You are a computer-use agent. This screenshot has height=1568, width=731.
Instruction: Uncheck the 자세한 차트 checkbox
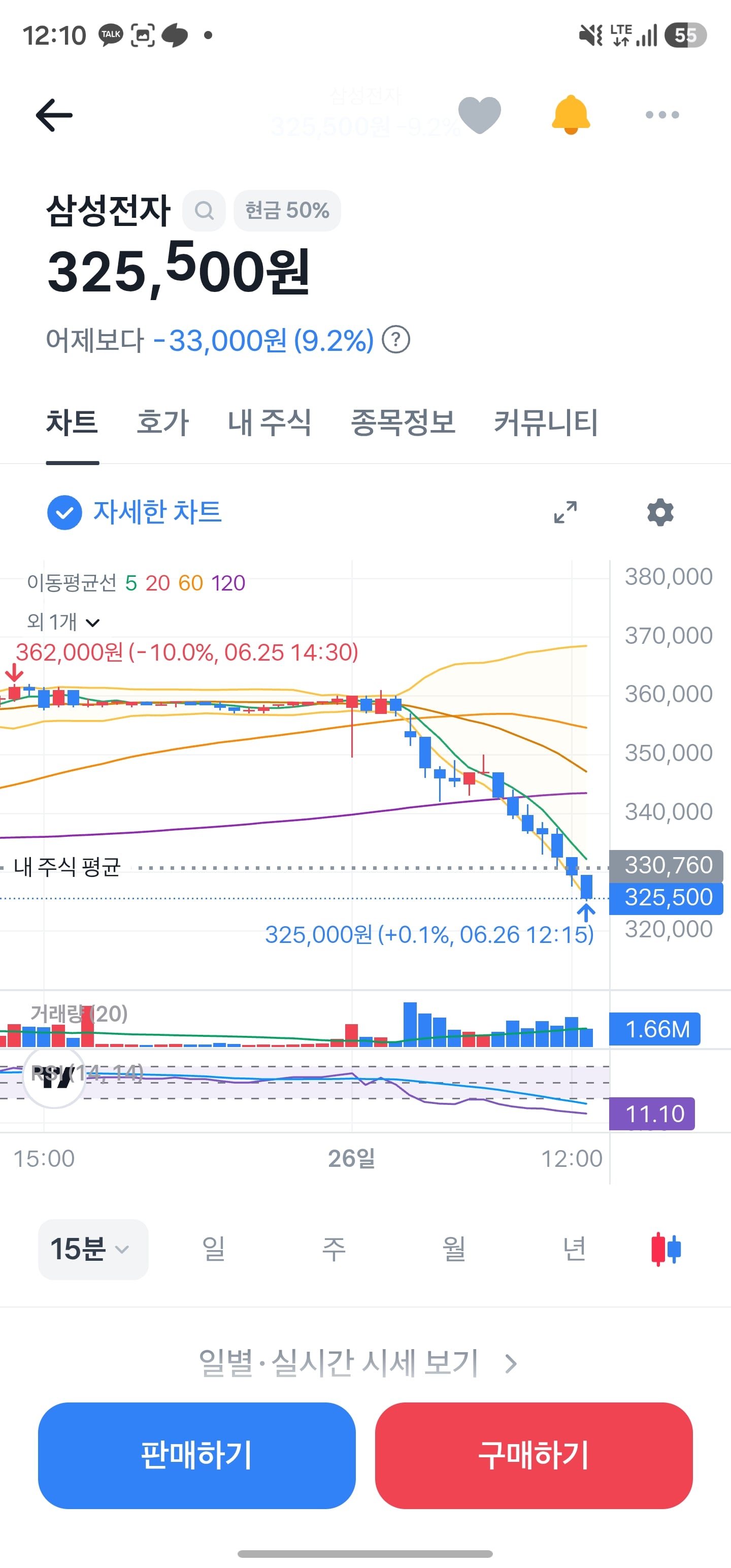[64, 512]
